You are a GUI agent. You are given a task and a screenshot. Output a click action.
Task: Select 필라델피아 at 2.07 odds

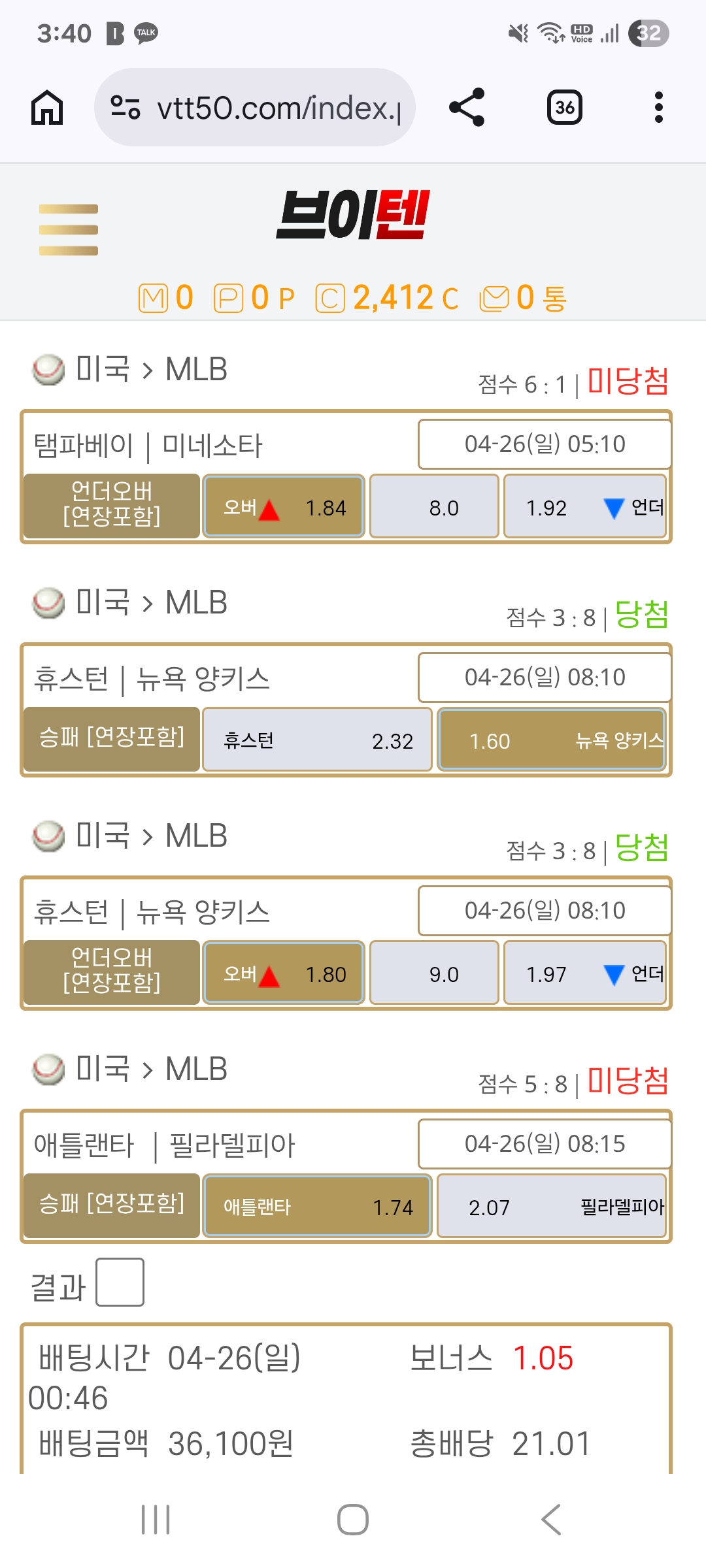point(552,1207)
